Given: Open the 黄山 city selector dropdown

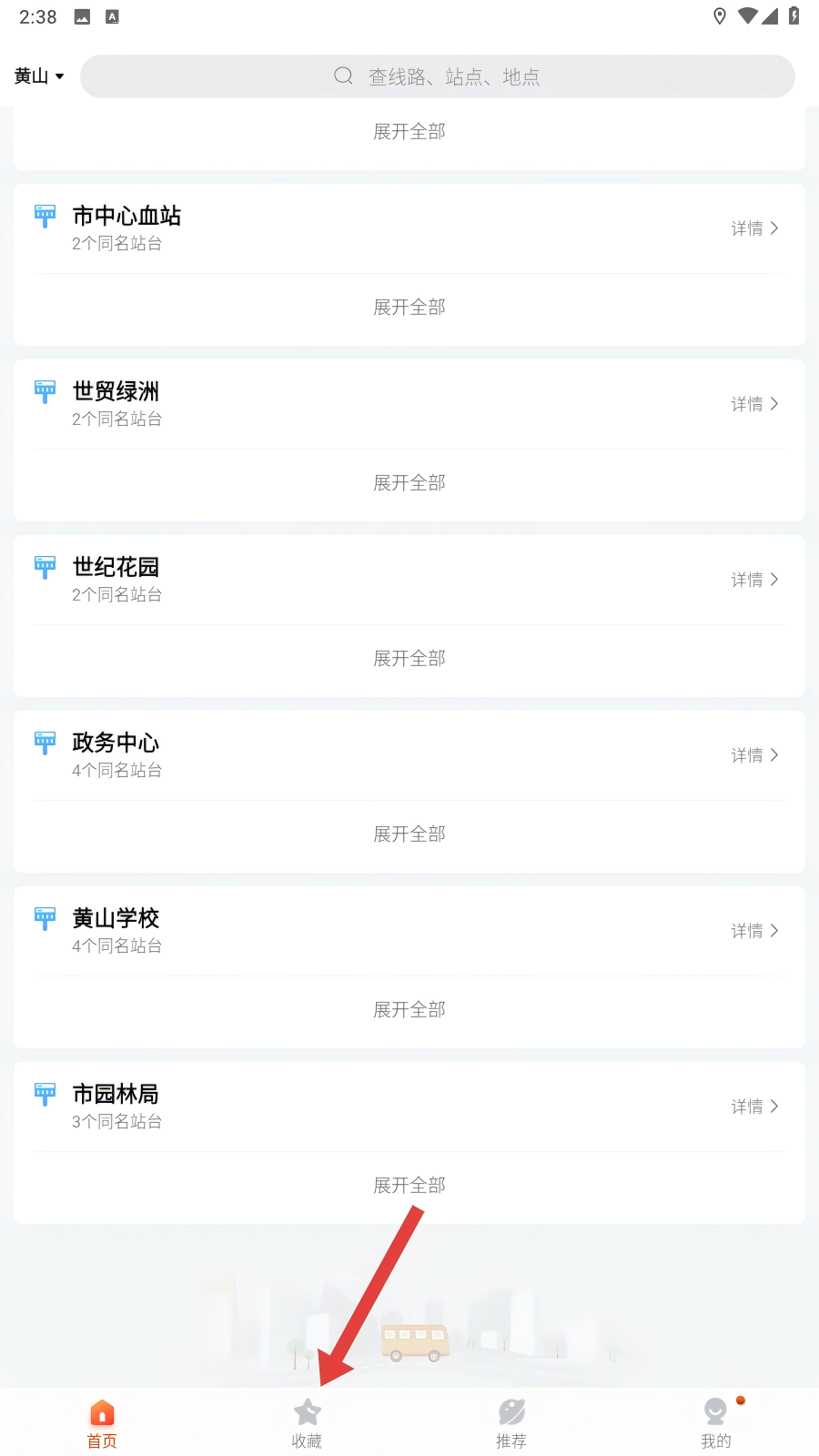Looking at the screenshot, I should coord(39,76).
